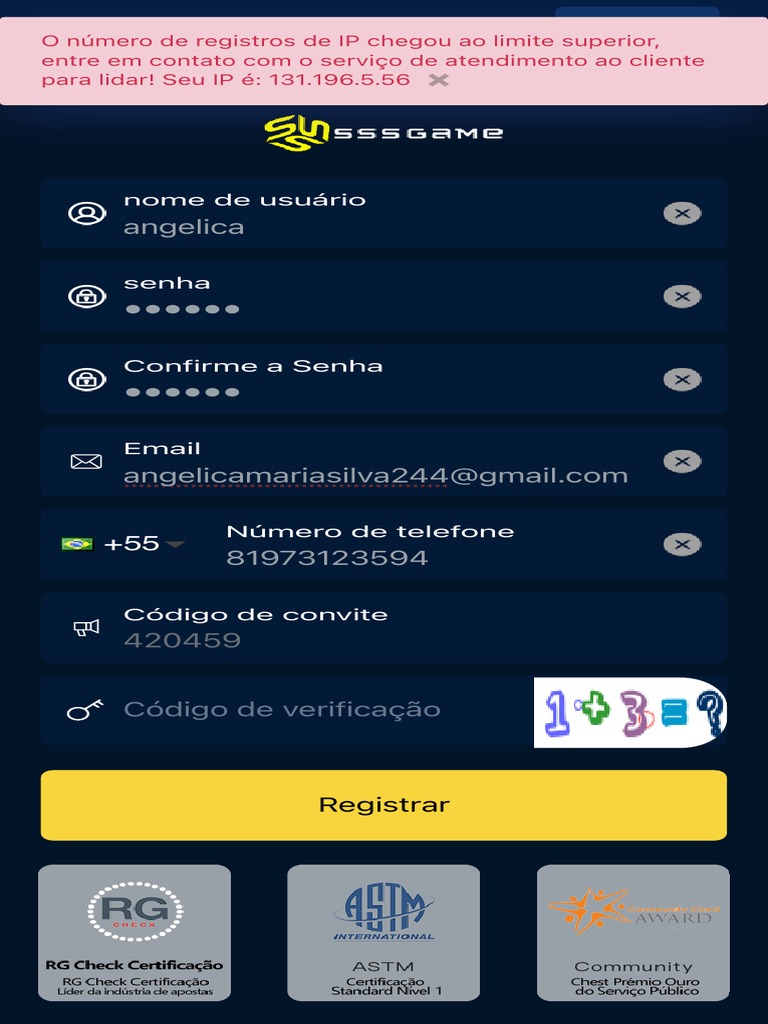Clear the Confirme a Senha field
The image size is (768, 1024).
[x=682, y=380]
